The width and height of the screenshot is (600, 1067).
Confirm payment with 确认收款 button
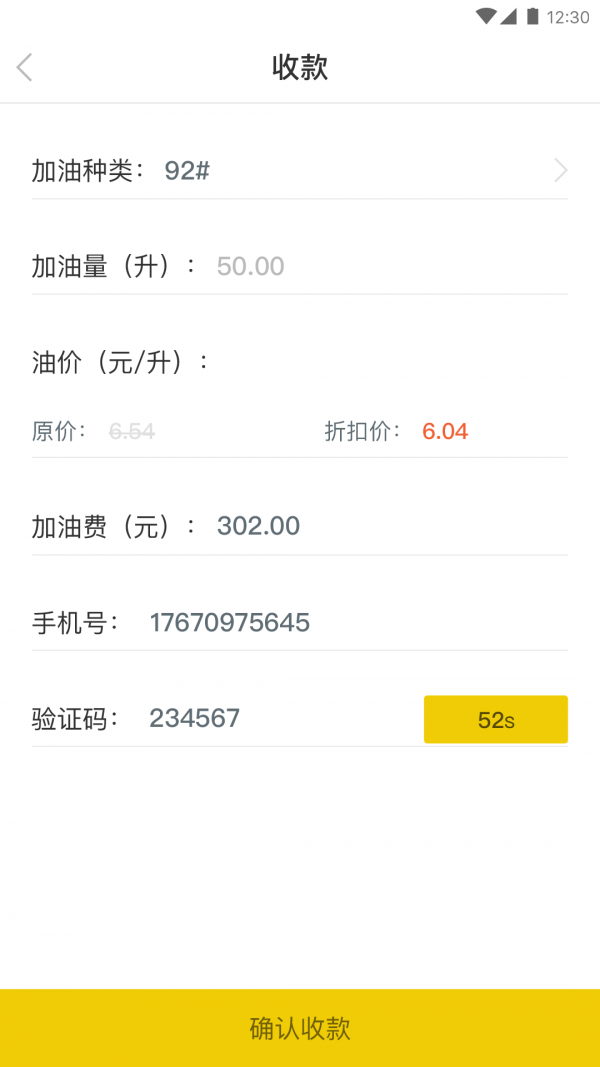click(x=300, y=1028)
